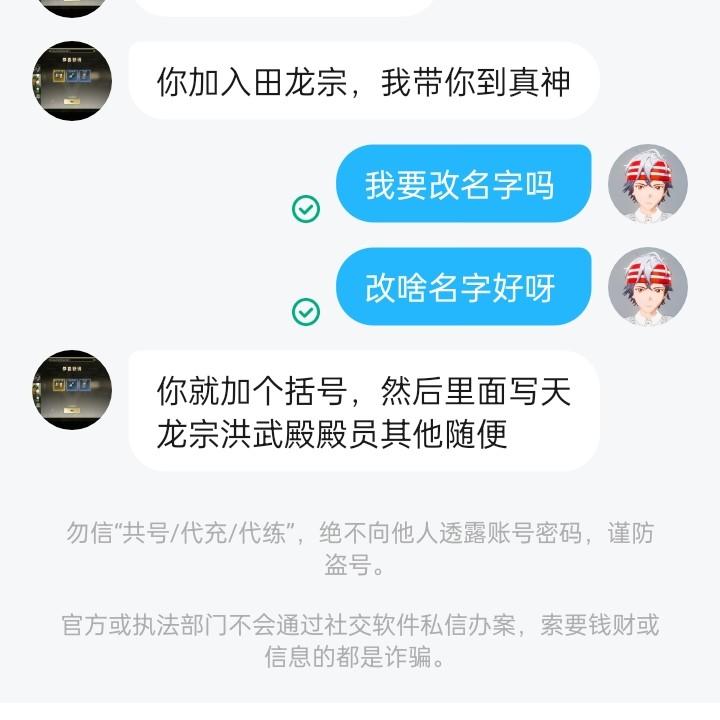Viewport: 720px width, 720px height.
Task: View profile avatar beside "改啥名字好呀"
Action: [x=648, y=287]
